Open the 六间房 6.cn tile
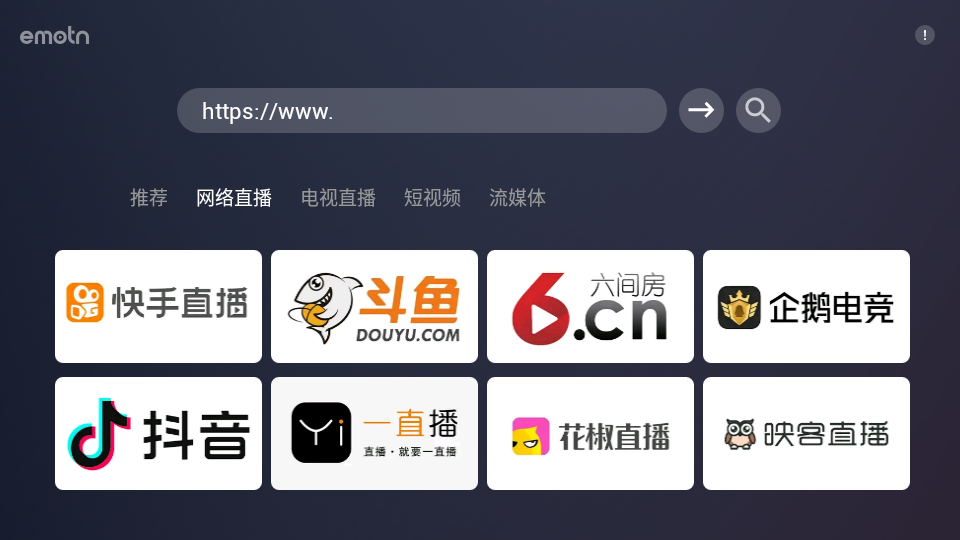Screen dimensions: 960x540 [590, 306]
